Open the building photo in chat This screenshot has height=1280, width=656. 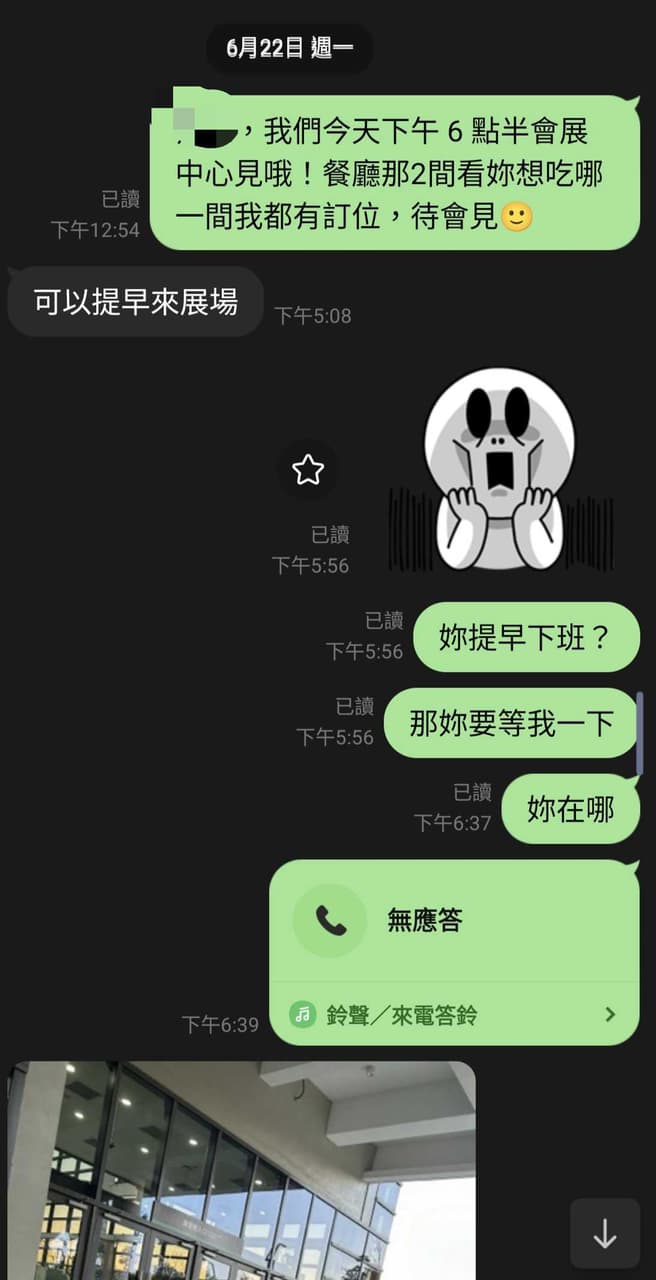click(242, 1170)
